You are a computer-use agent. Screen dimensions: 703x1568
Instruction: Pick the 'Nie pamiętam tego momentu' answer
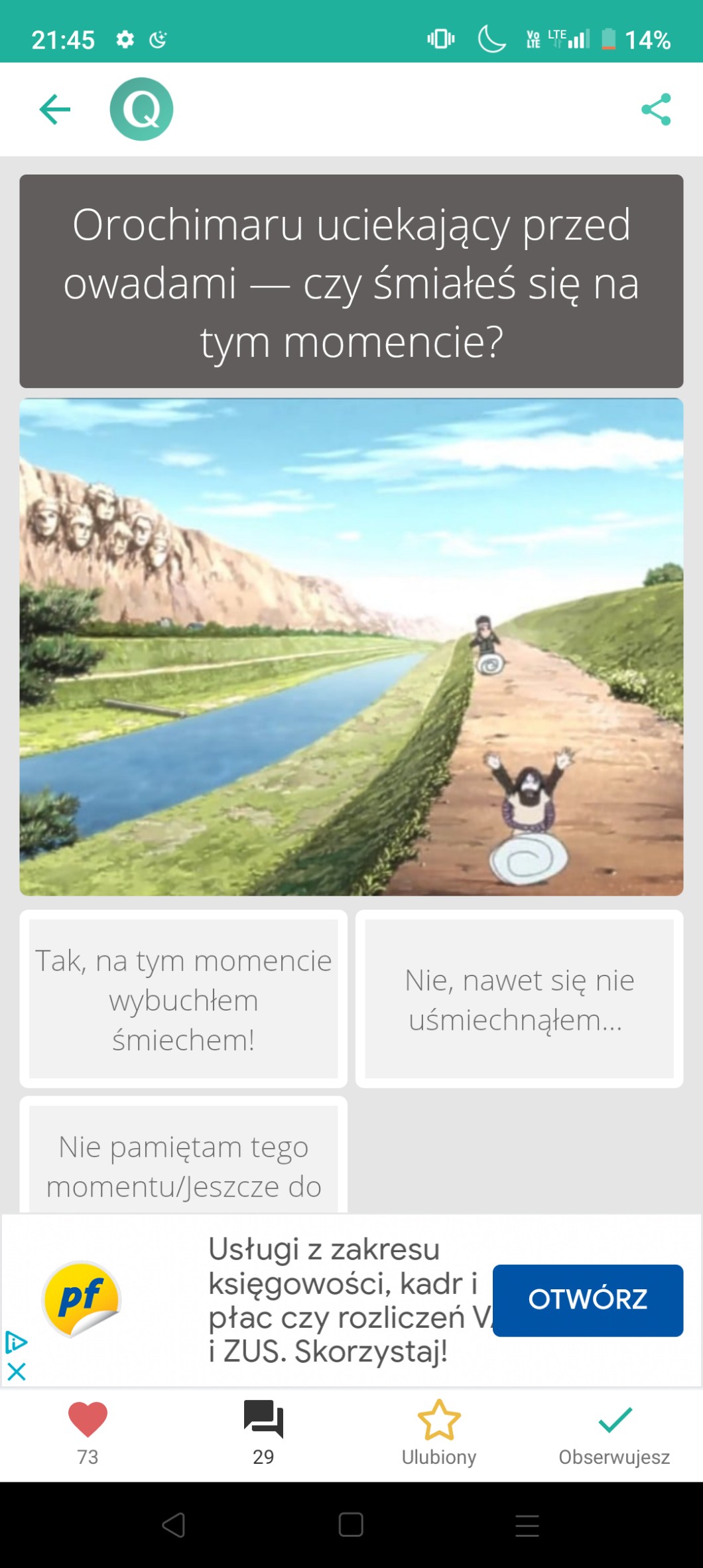tap(184, 1155)
